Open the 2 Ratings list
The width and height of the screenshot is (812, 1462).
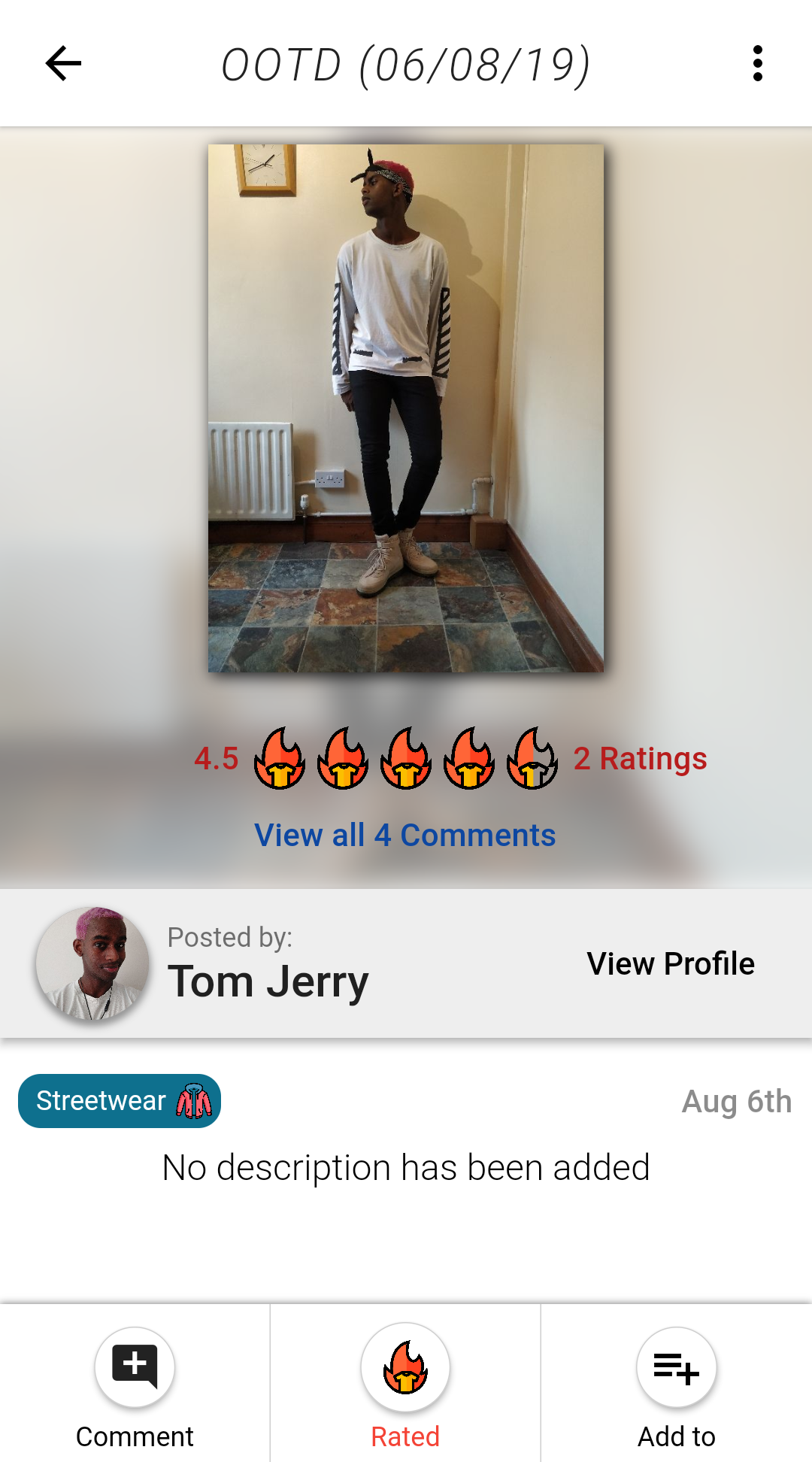(x=640, y=758)
